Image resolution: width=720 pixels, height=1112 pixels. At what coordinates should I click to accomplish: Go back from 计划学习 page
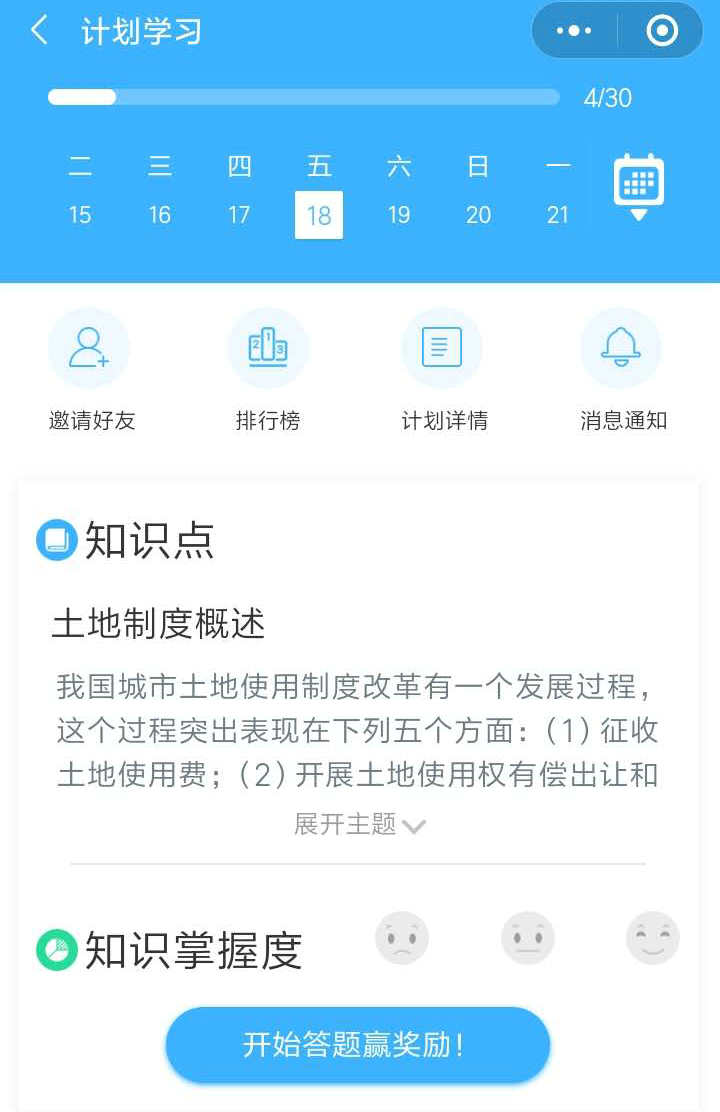pos(39,31)
